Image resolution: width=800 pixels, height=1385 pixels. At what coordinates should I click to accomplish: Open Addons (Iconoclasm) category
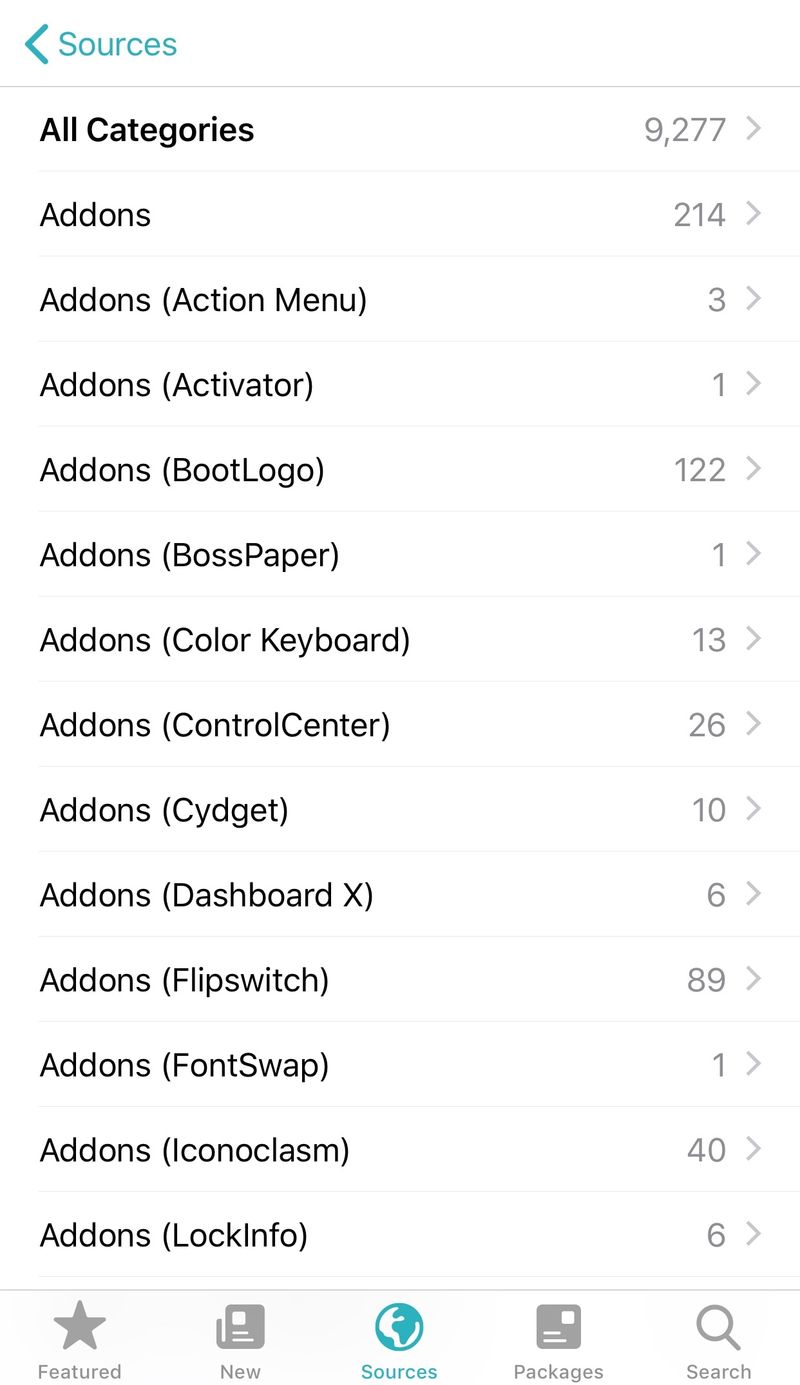coord(400,1149)
